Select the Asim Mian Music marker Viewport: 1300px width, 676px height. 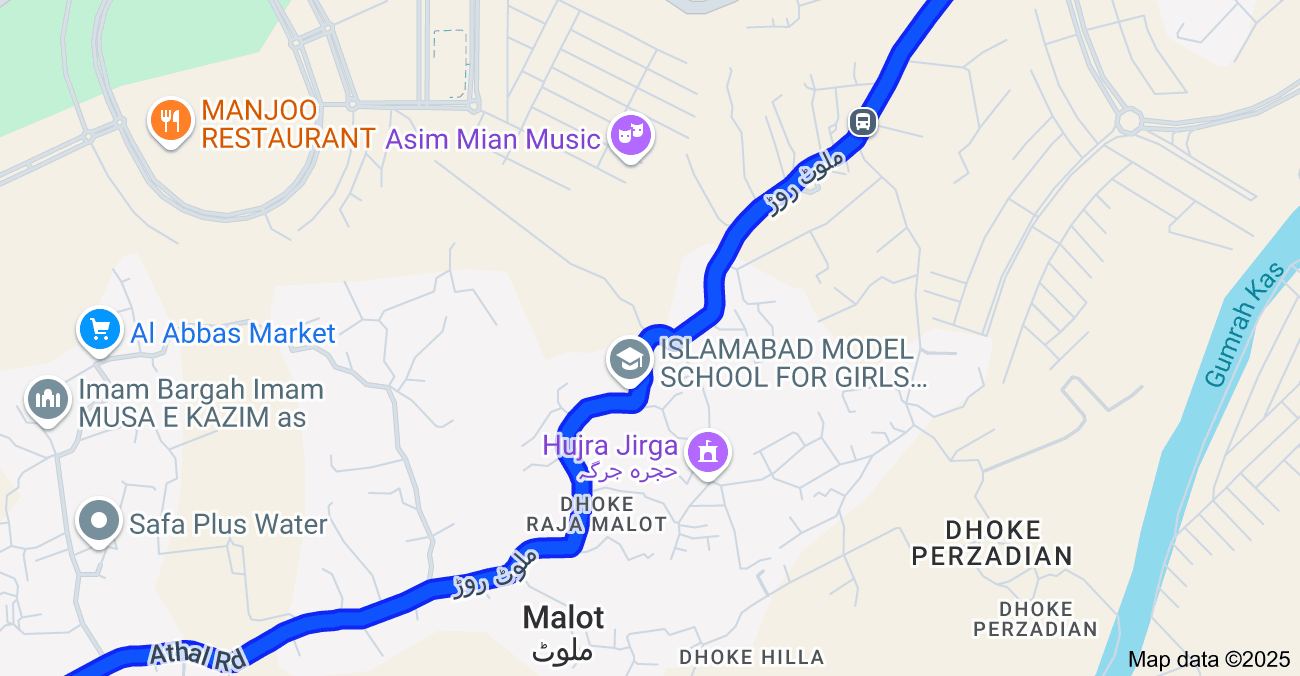(x=630, y=136)
